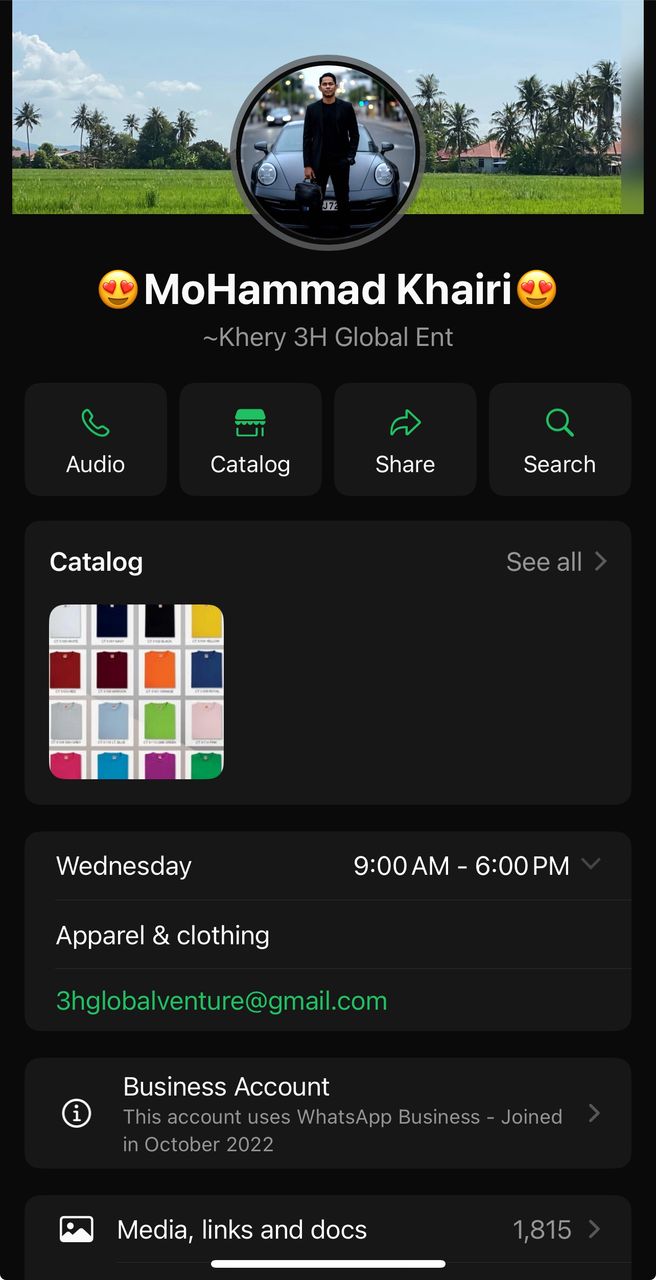Email 3hglobalventure@gmail.com
This screenshot has width=656, height=1280.
221,1001
